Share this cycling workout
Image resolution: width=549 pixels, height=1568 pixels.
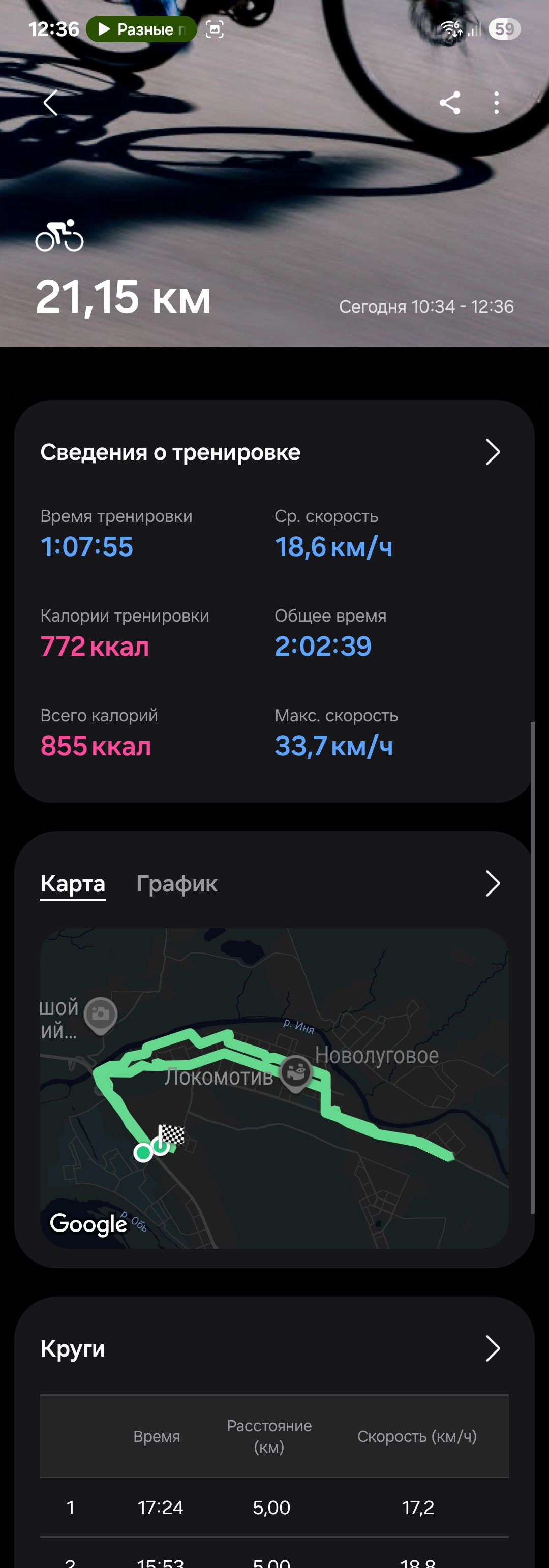tap(450, 103)
